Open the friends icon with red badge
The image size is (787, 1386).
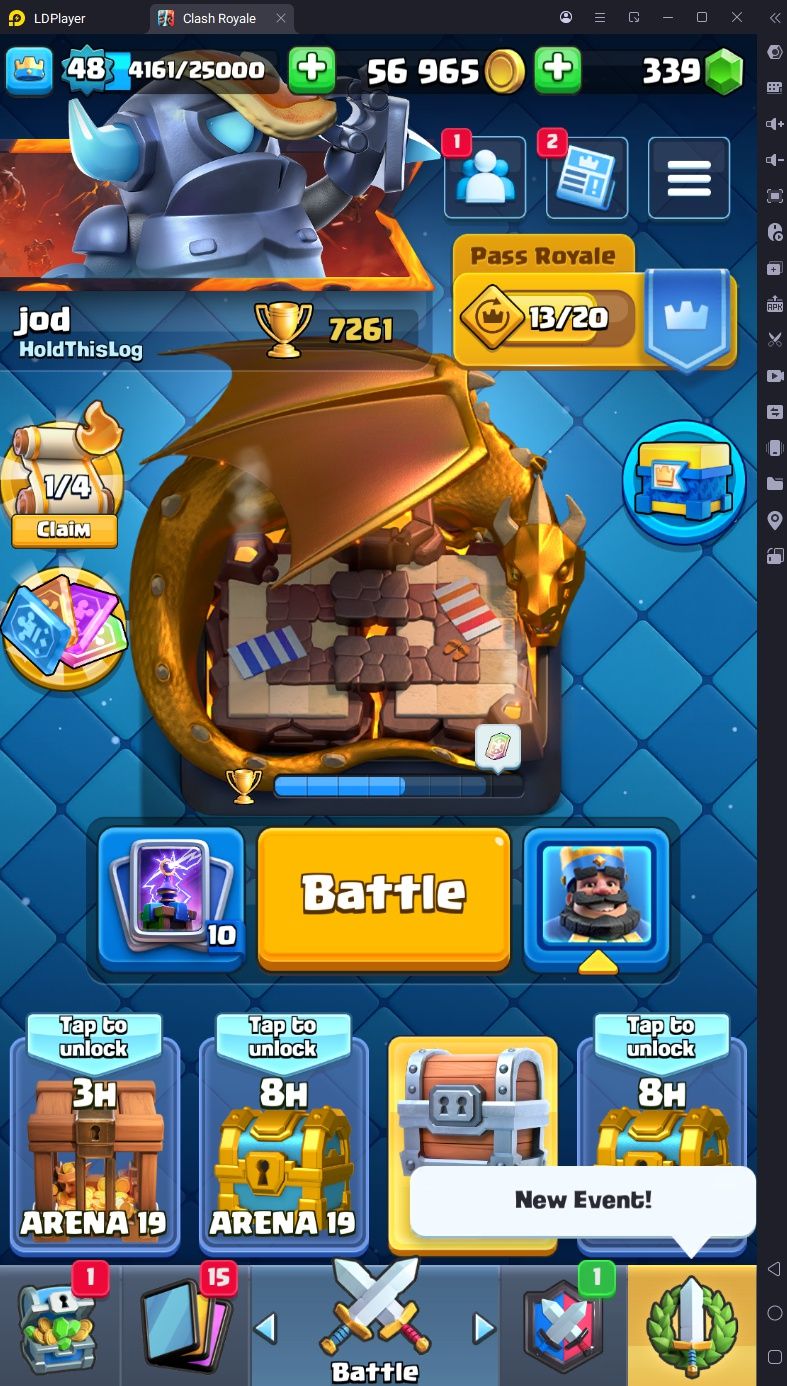click(485, 178)
